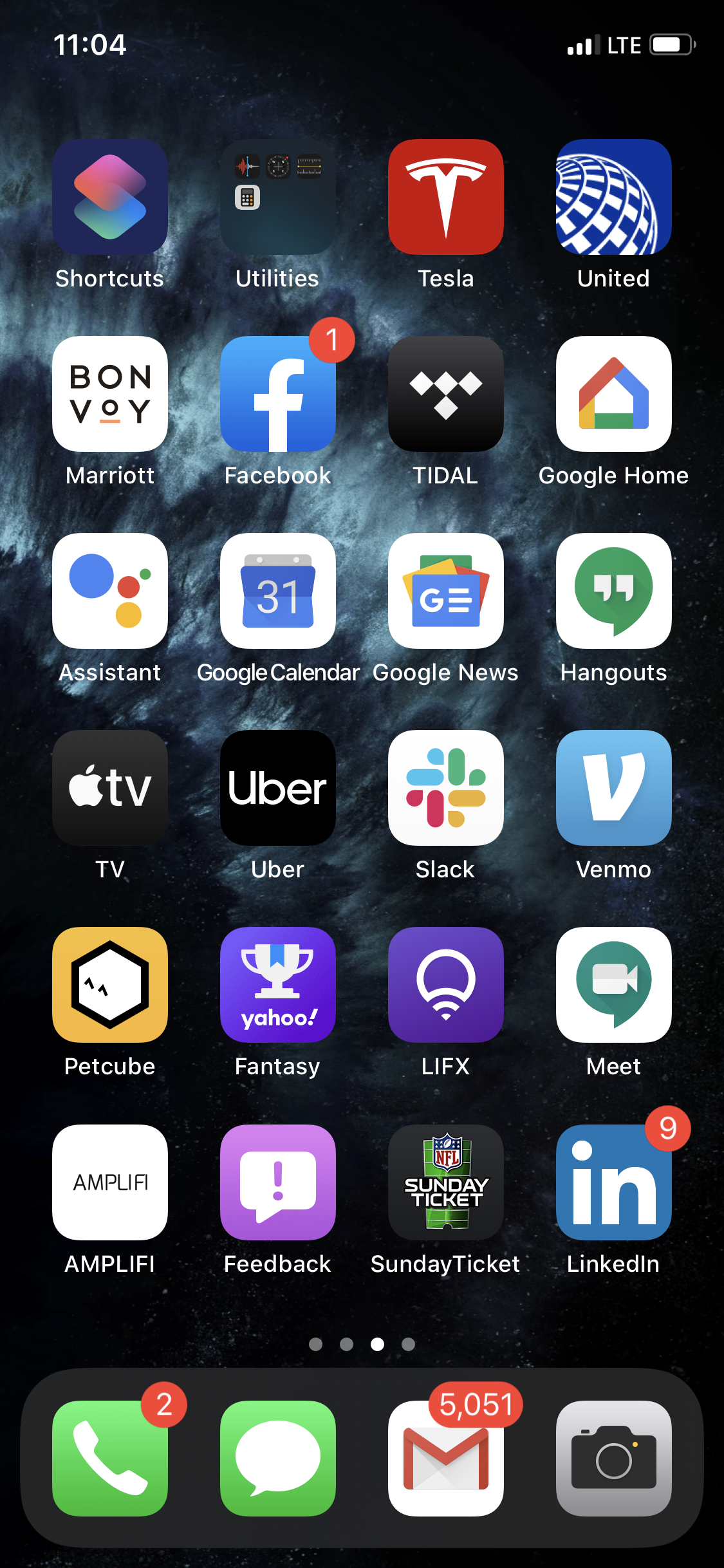Screen dimensions: 724x1568
Task: Open Yahoo Fantasy app
Action: click(278, 985)
